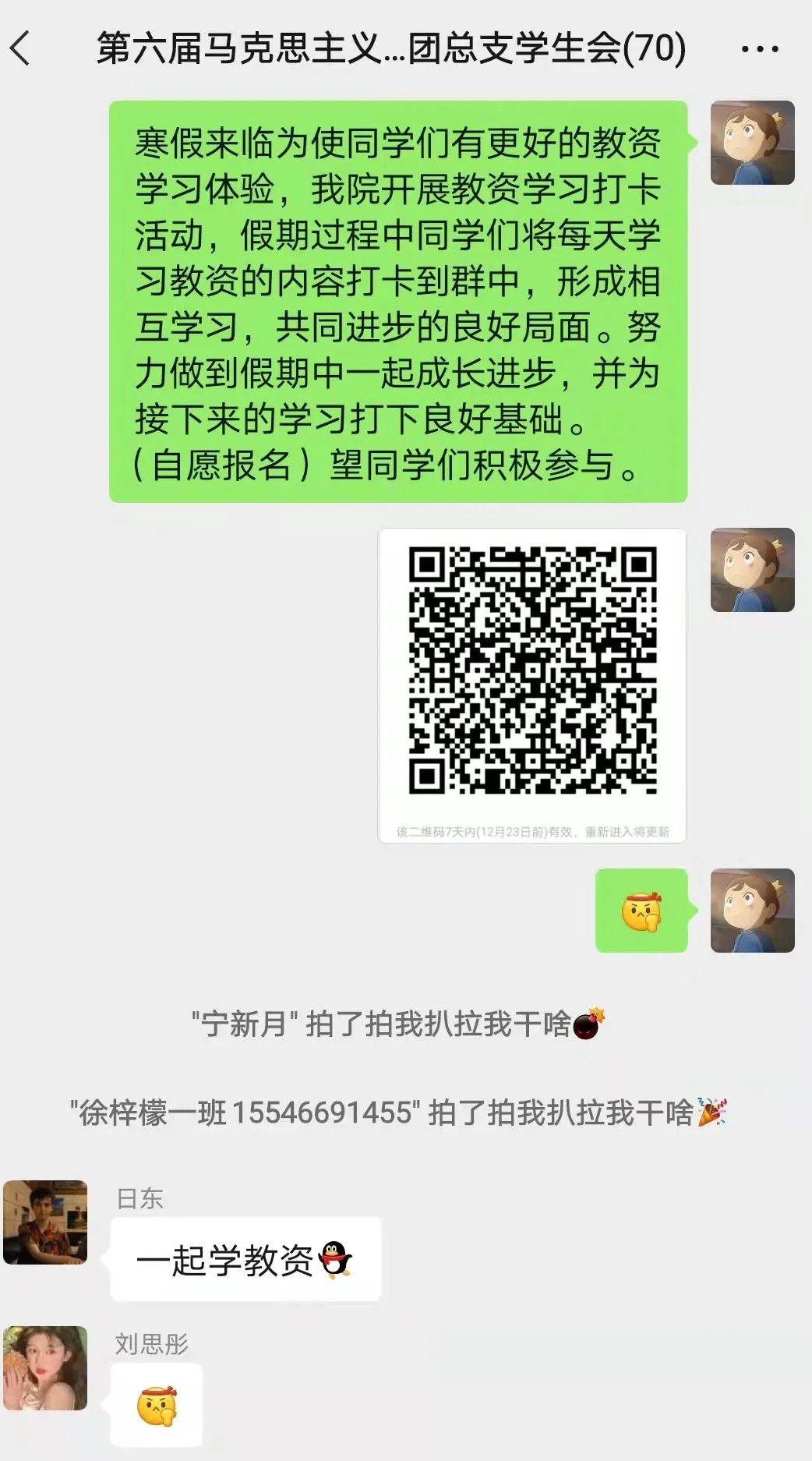Tap my avatar beside the long announcement
812x1461 pixels.
752,143
